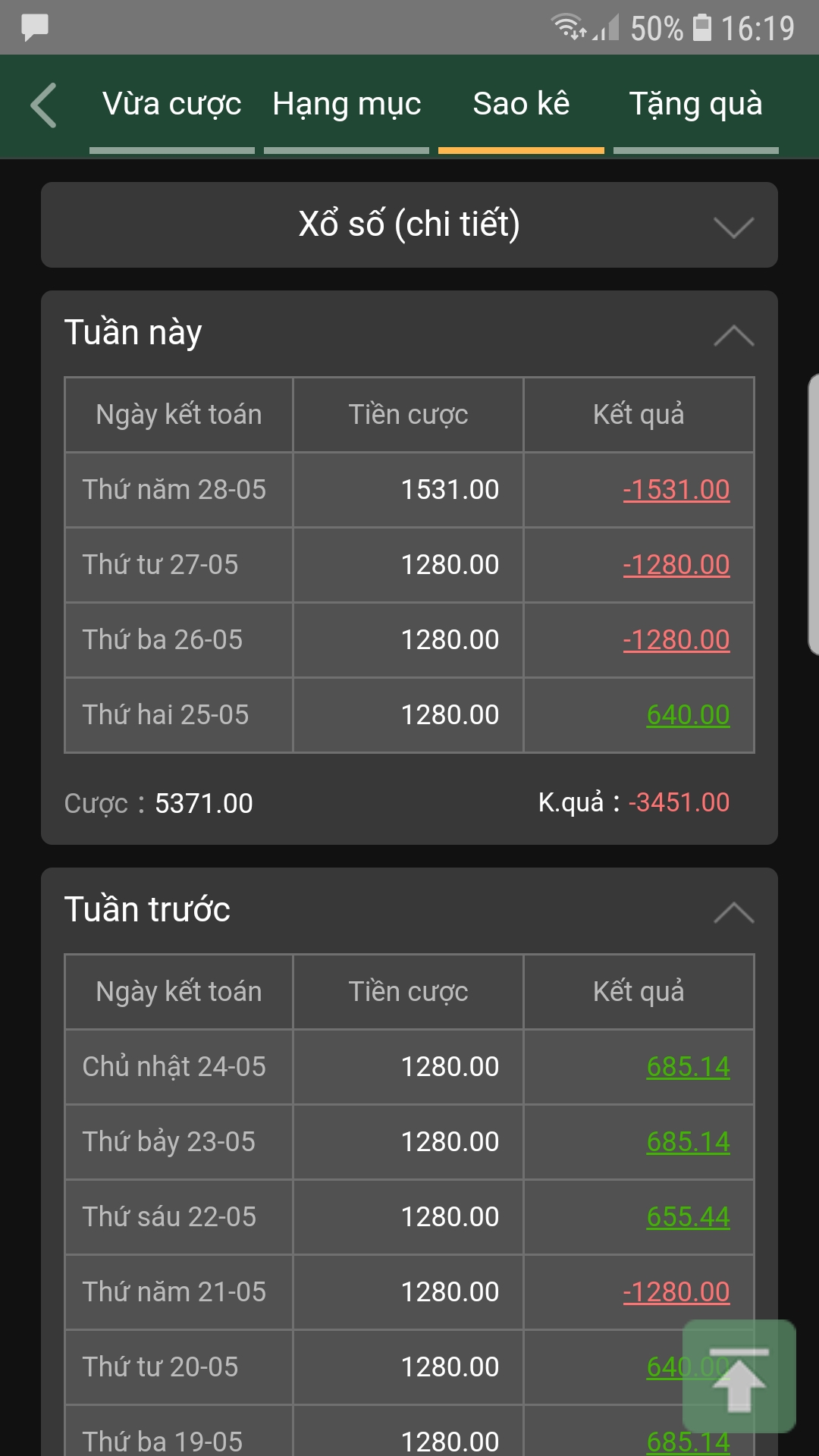Open the 655.44 result for Thứ sáu 22-05
The width and height of the screenshot is (819, 1456).
tap(688, 1217)
